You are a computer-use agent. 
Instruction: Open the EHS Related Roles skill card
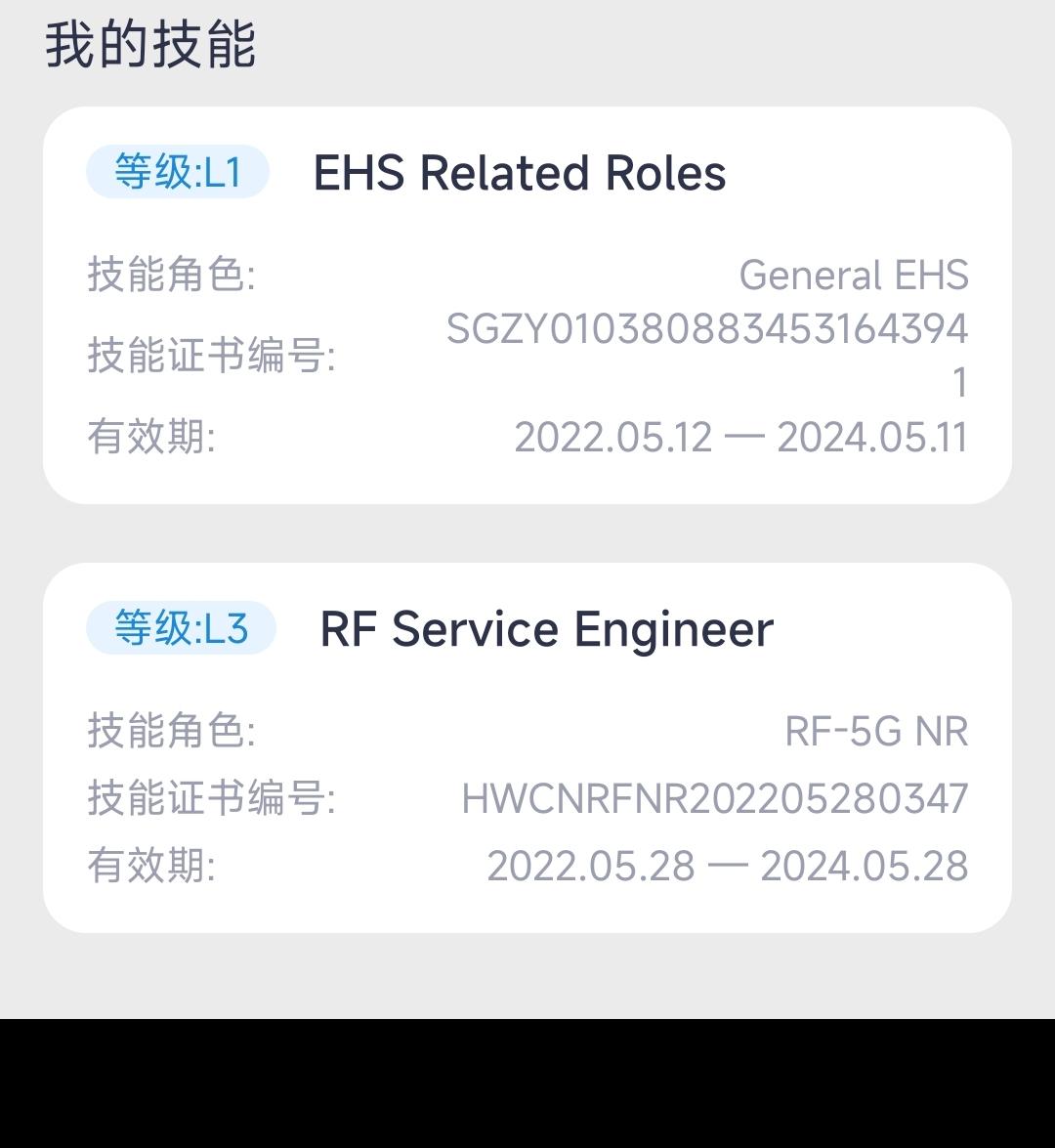(x=527, y=305)
